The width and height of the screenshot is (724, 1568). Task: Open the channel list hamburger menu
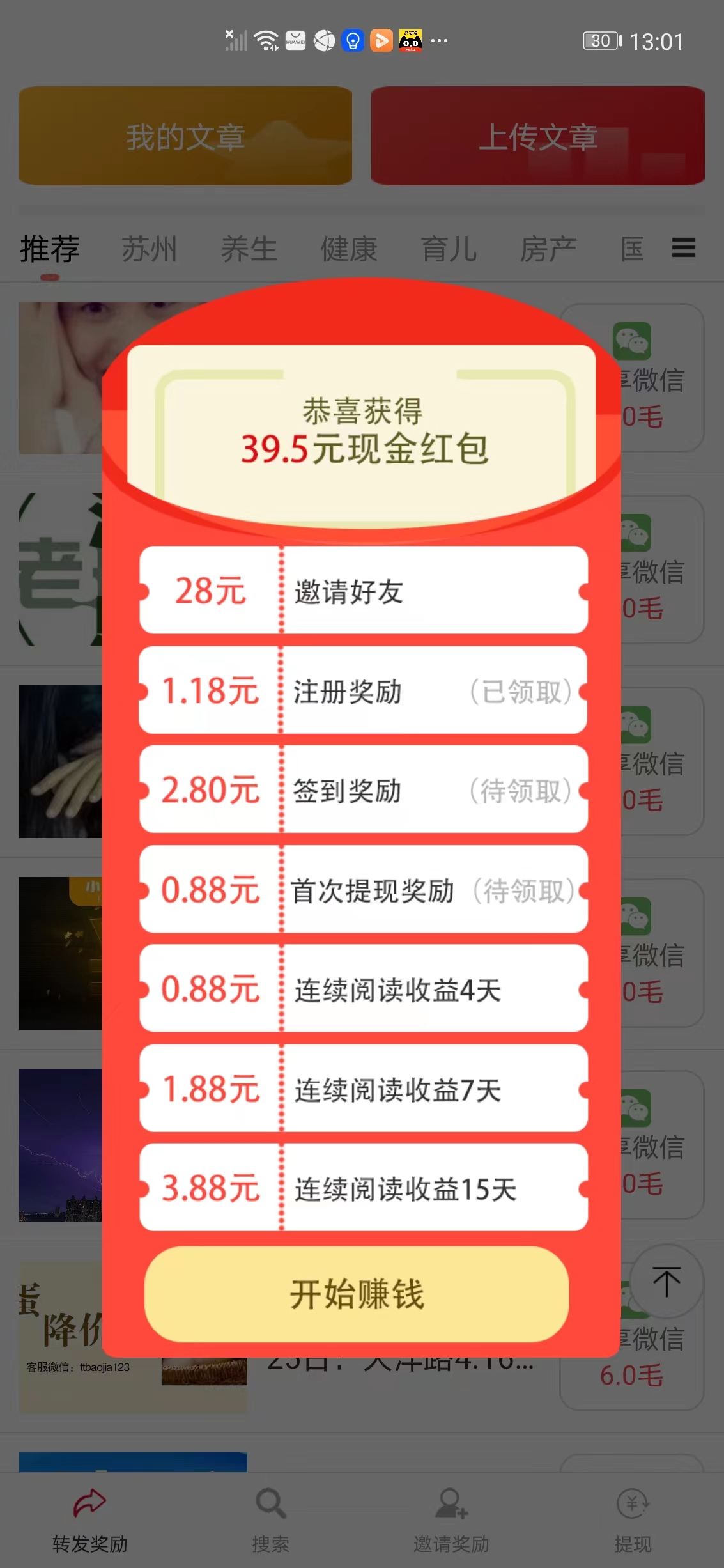tap(684, 249)
